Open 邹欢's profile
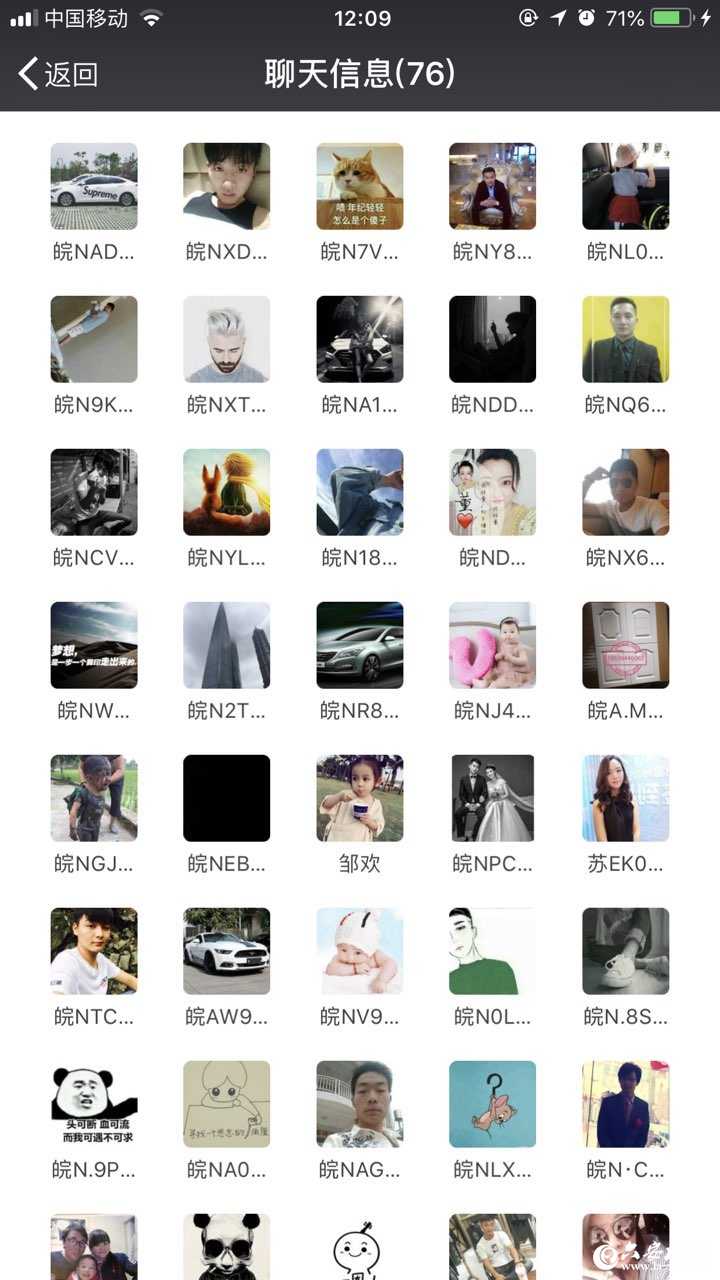Viewport: 720px width, 1280px height. [360, 799]
